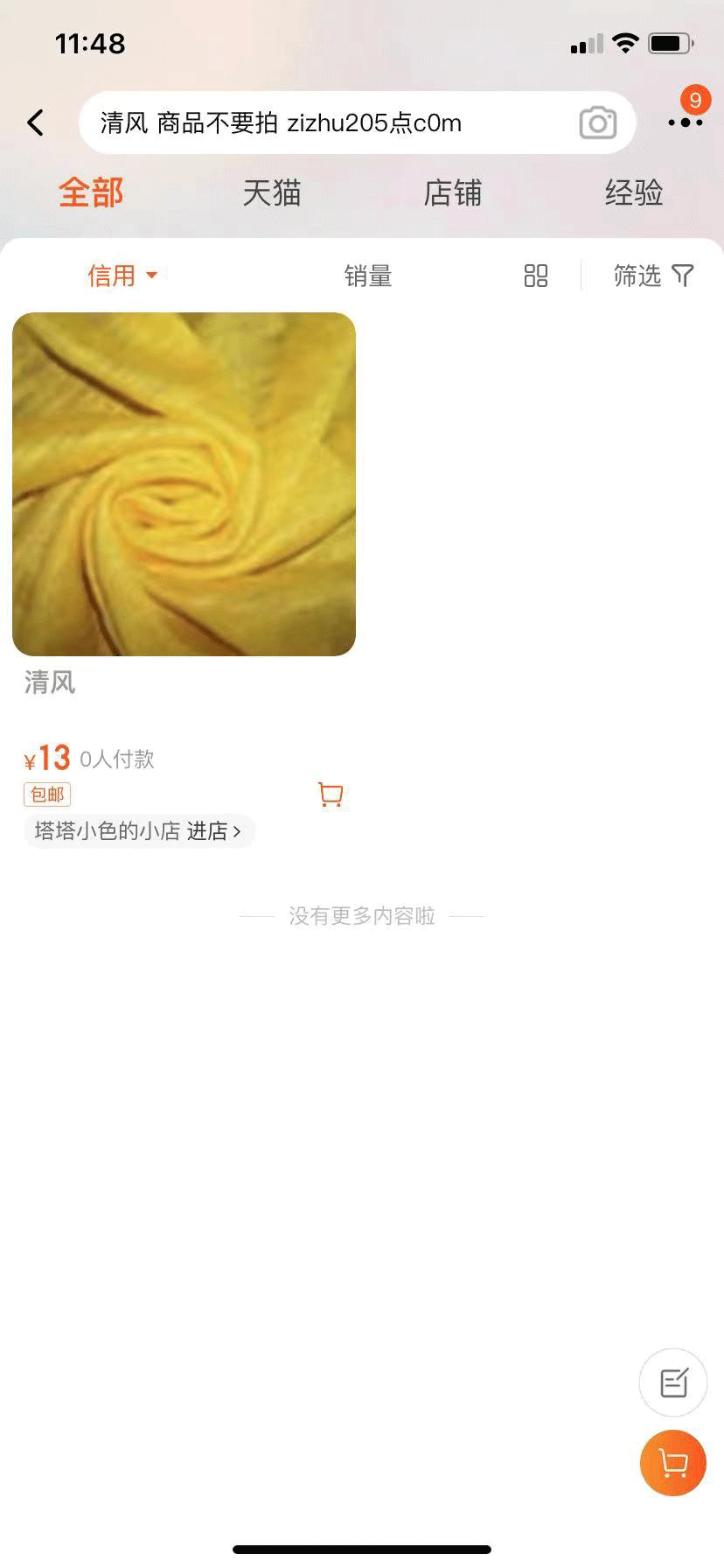Viewport: 724px width, 1568px height.
Task: Enter 塔塔小色的小店 shop
Action: tap(138, 831)
